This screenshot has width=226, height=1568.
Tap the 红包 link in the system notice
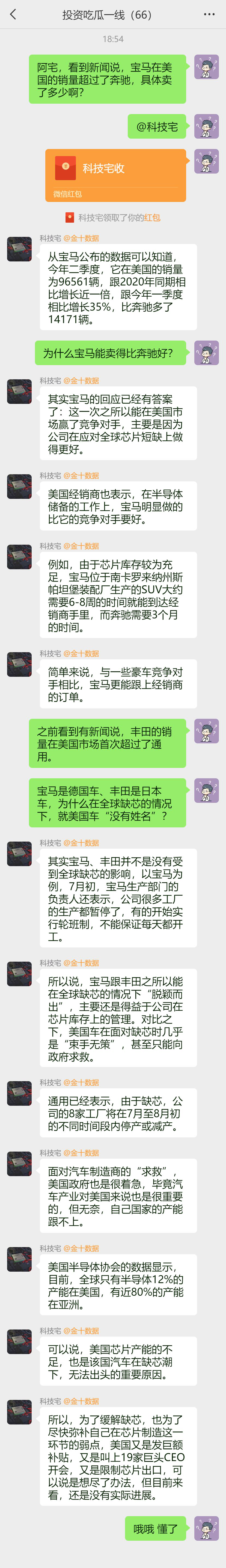point(152,217)
